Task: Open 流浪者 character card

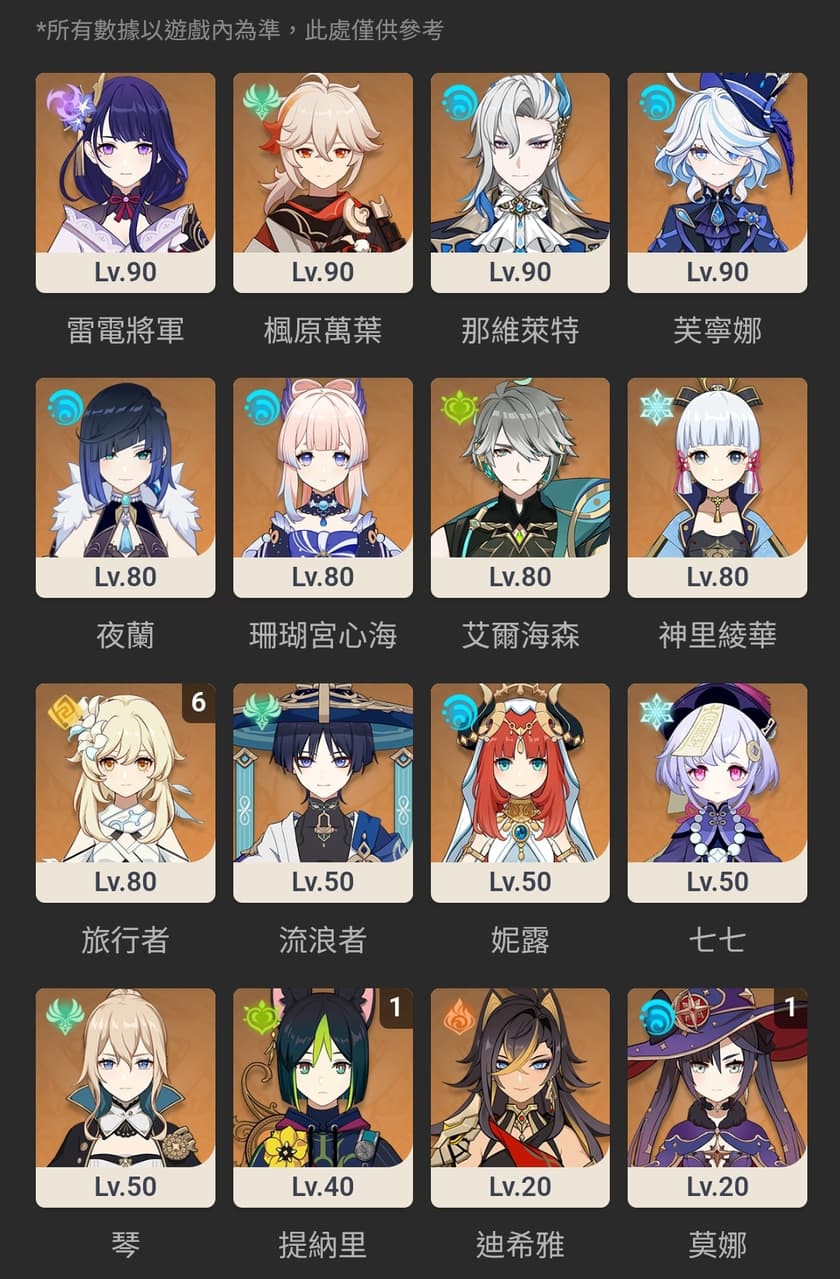Action: point(322,792)
